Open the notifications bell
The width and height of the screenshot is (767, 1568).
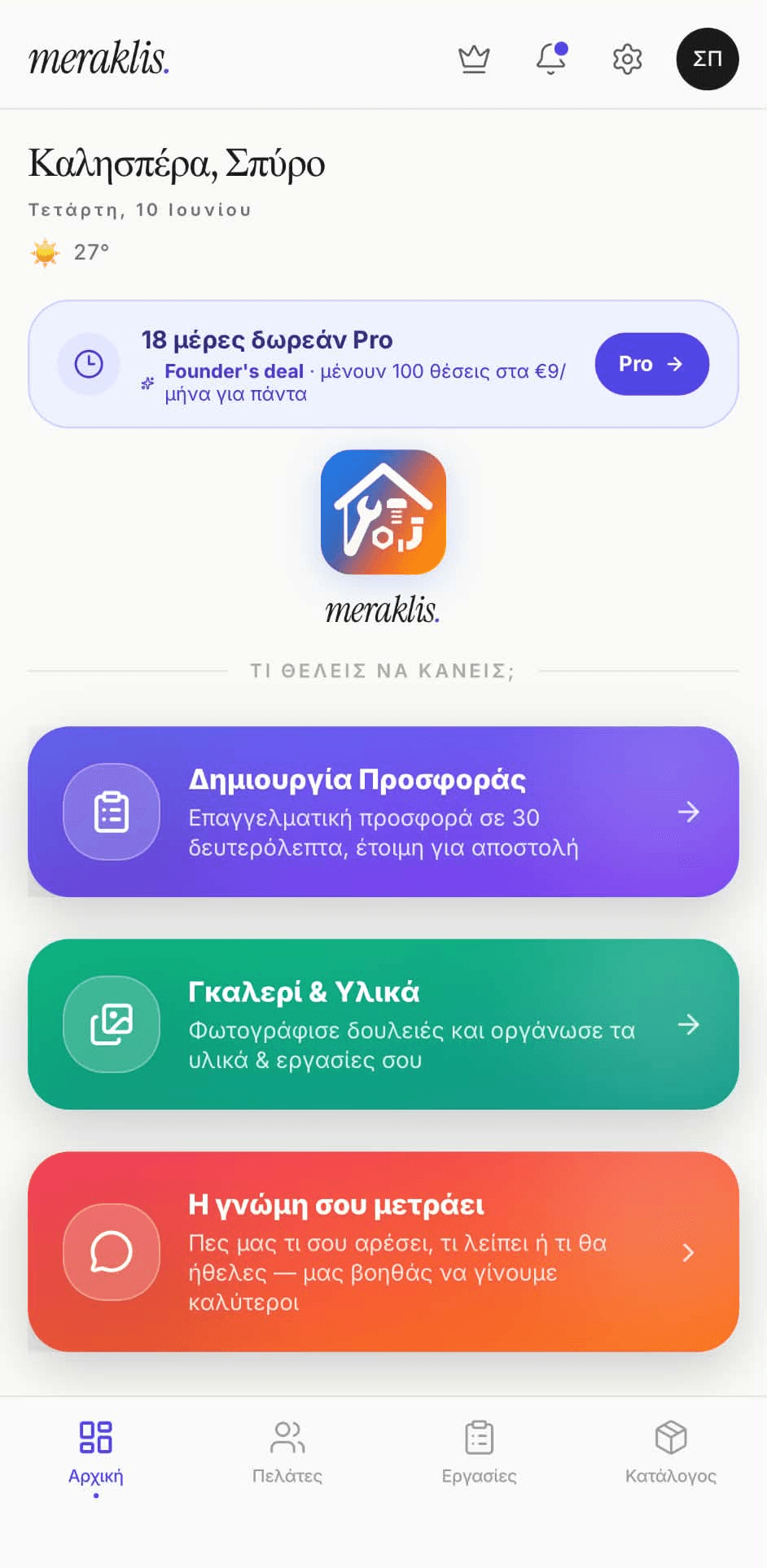tap(551, 59)
